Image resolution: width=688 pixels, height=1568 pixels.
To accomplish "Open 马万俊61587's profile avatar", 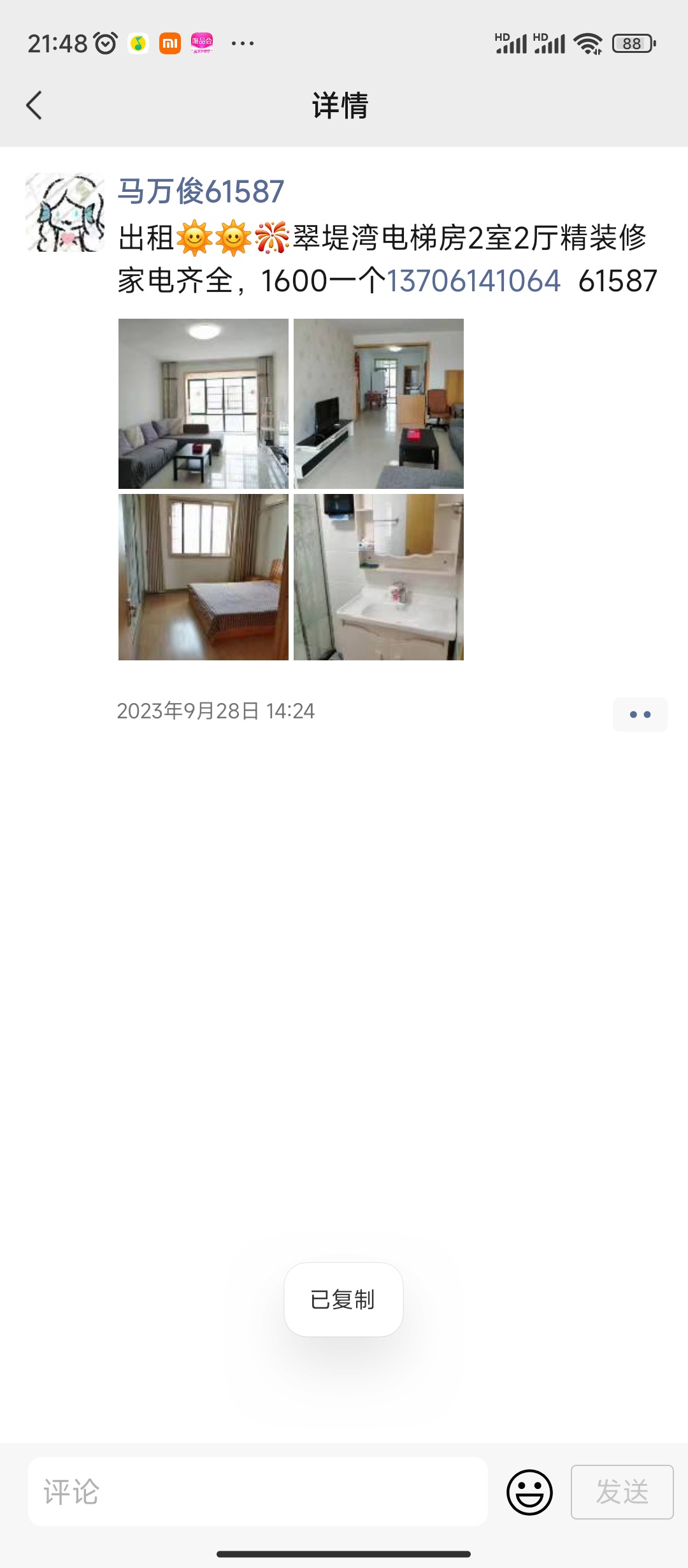I will pyautogui.click(x=65, y=212).
